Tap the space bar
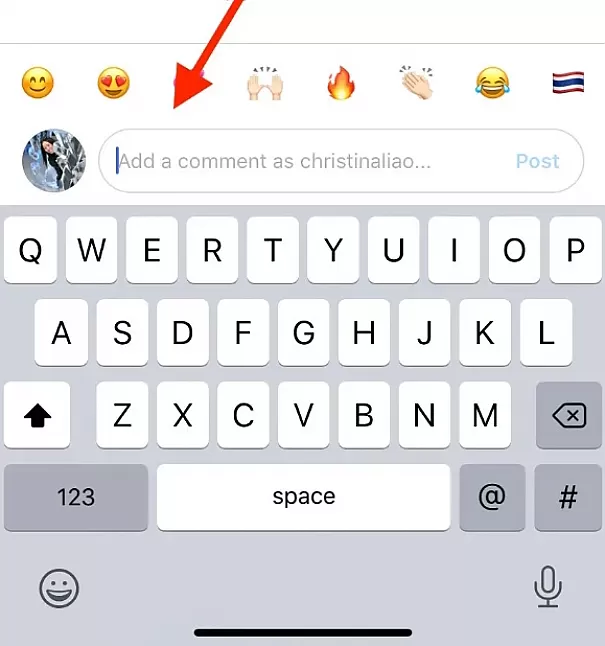The height and width of the screenshot is (646, 605). pos(304,497)
